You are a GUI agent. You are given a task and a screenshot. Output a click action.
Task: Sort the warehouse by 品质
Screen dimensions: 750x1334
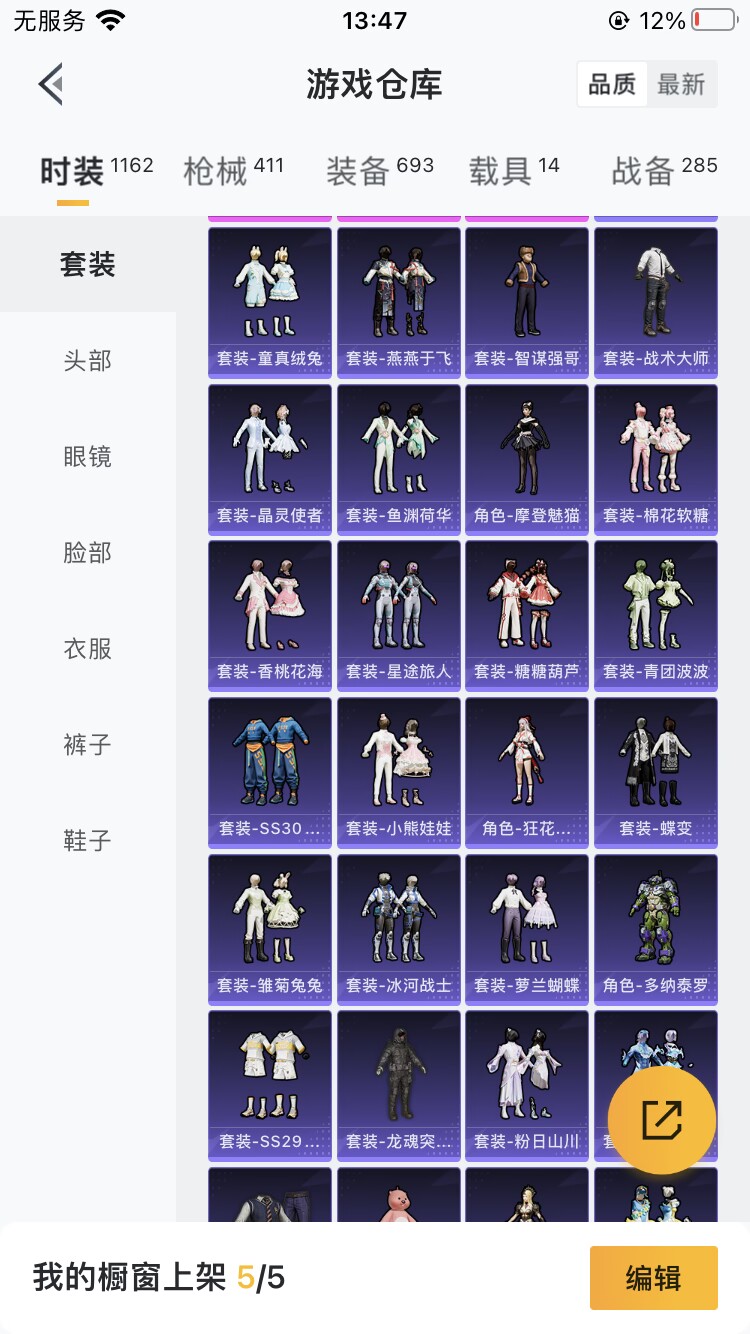click(x=612, y=85)
